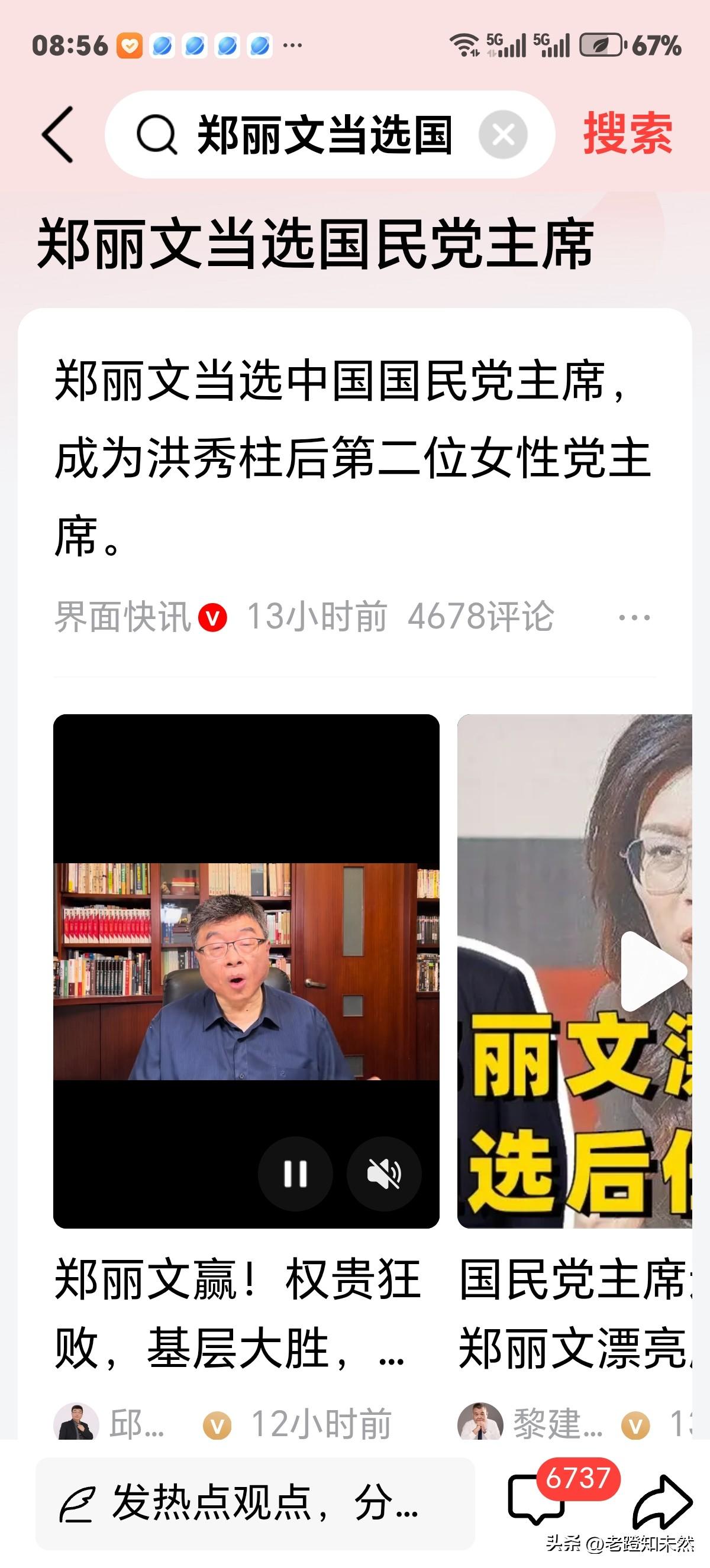The height and width of the screenshot is (1568, 710).
Task: Tap the red 搜索 button
Action: (x=628, y=135)
